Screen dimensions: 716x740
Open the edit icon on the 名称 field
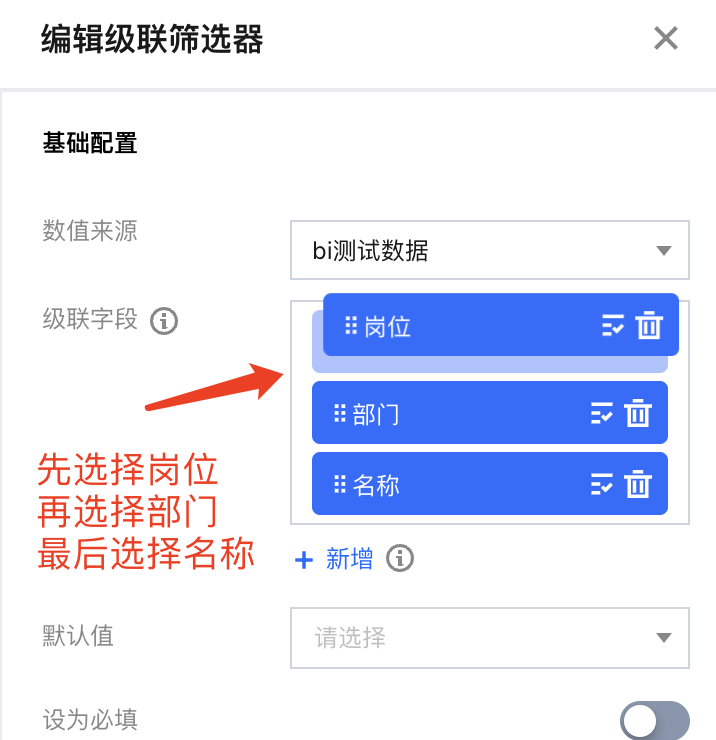(602, 485)
